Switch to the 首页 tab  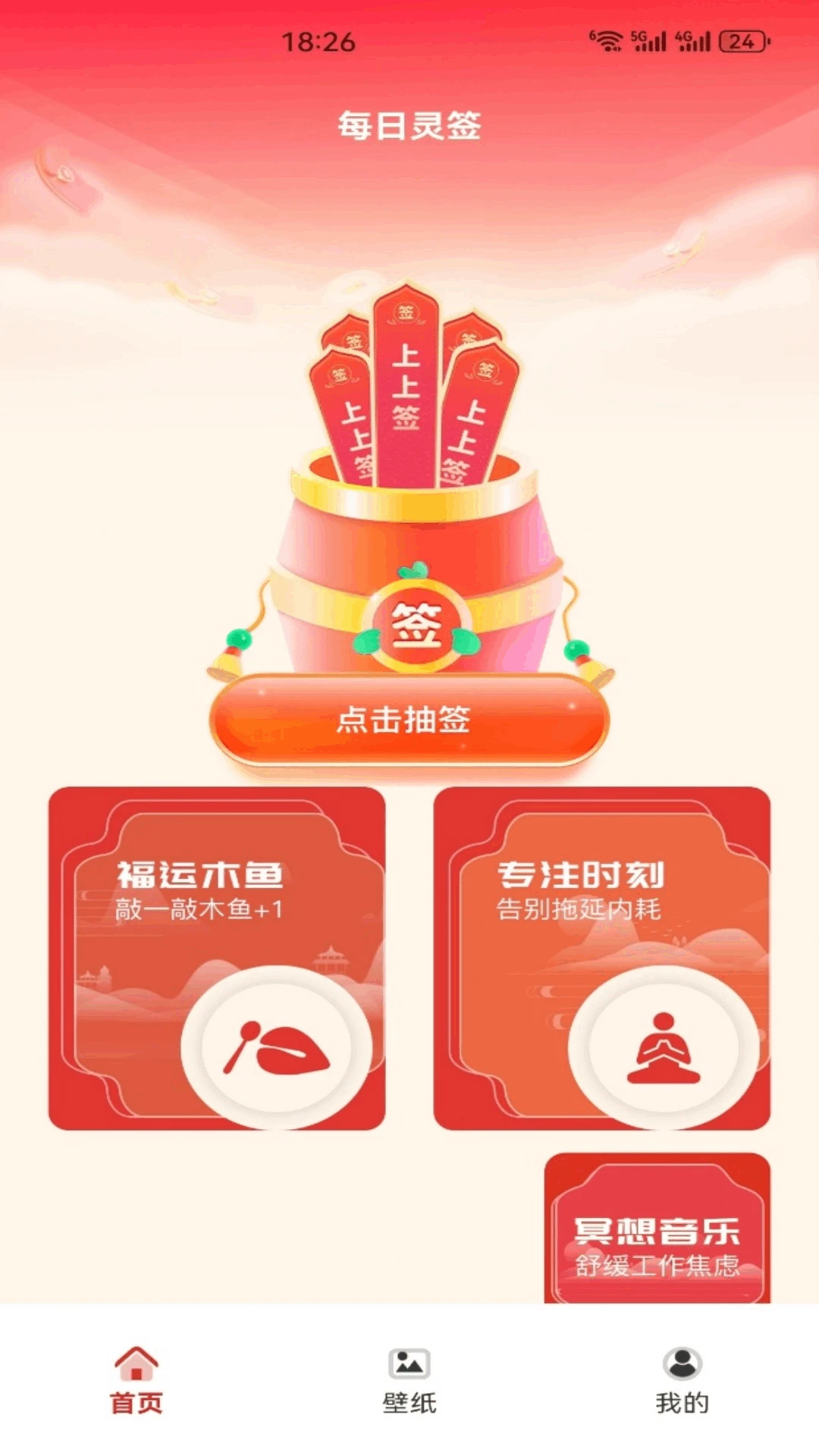tap(136, 1380)
